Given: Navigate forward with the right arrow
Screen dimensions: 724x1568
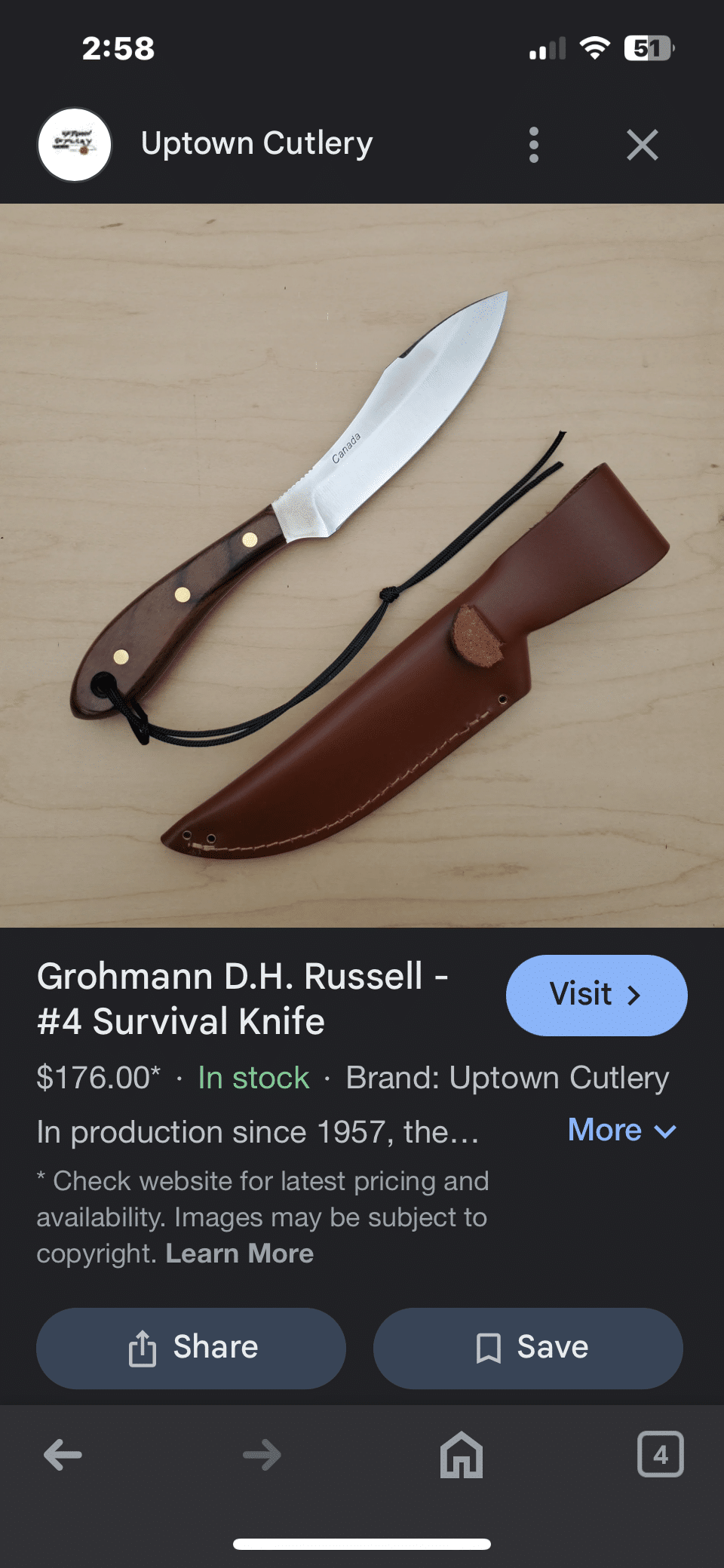Looking at the screenshot, I should pyautogui.click(x=262, y=1455).
